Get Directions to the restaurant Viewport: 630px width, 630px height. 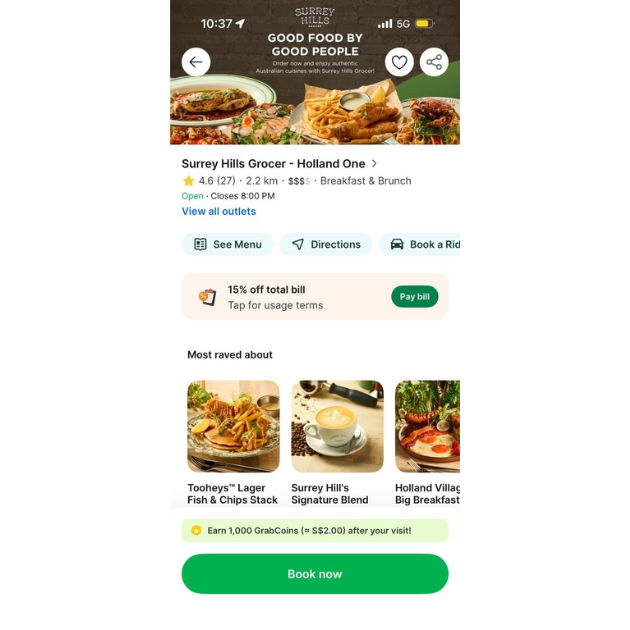pos(325,244)
